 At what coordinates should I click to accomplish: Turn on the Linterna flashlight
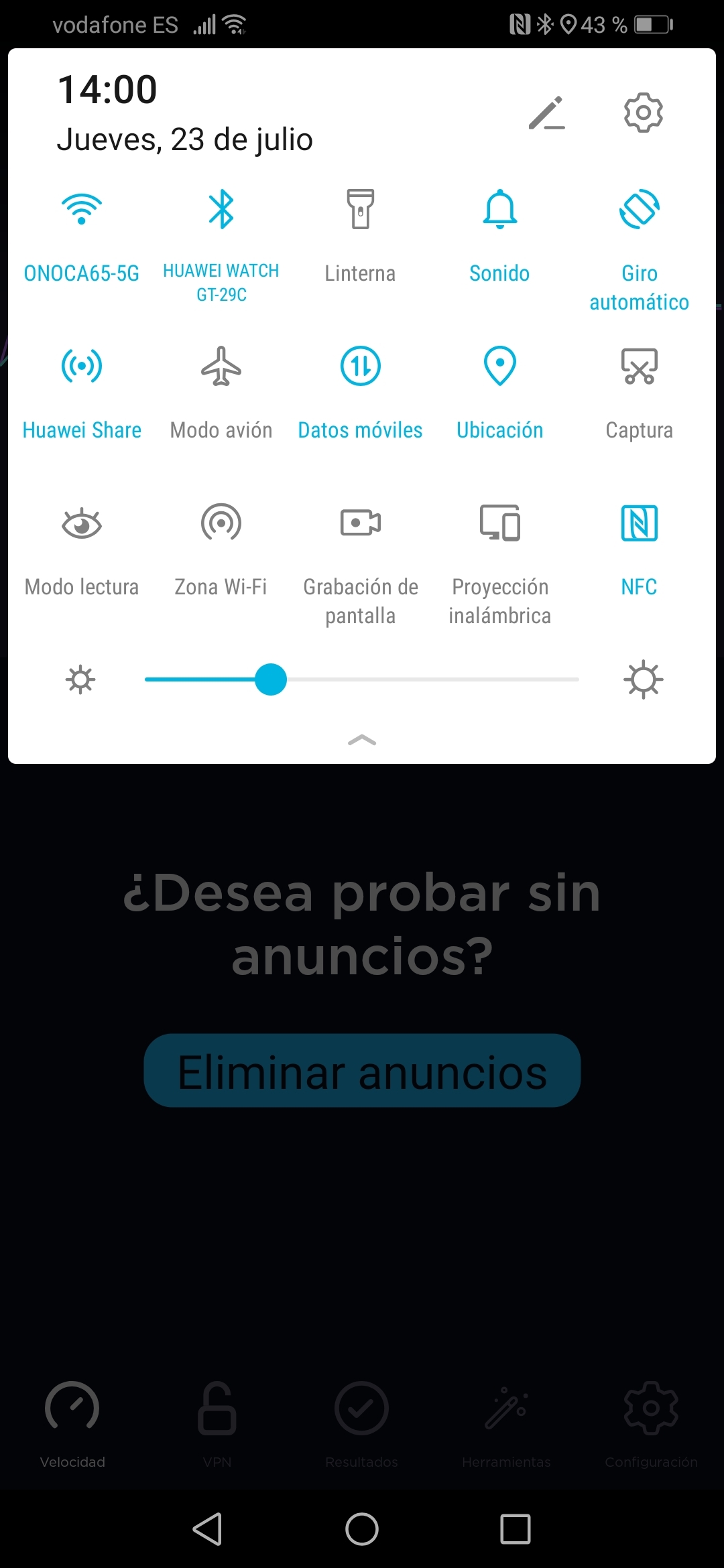[x=361, y=209]
